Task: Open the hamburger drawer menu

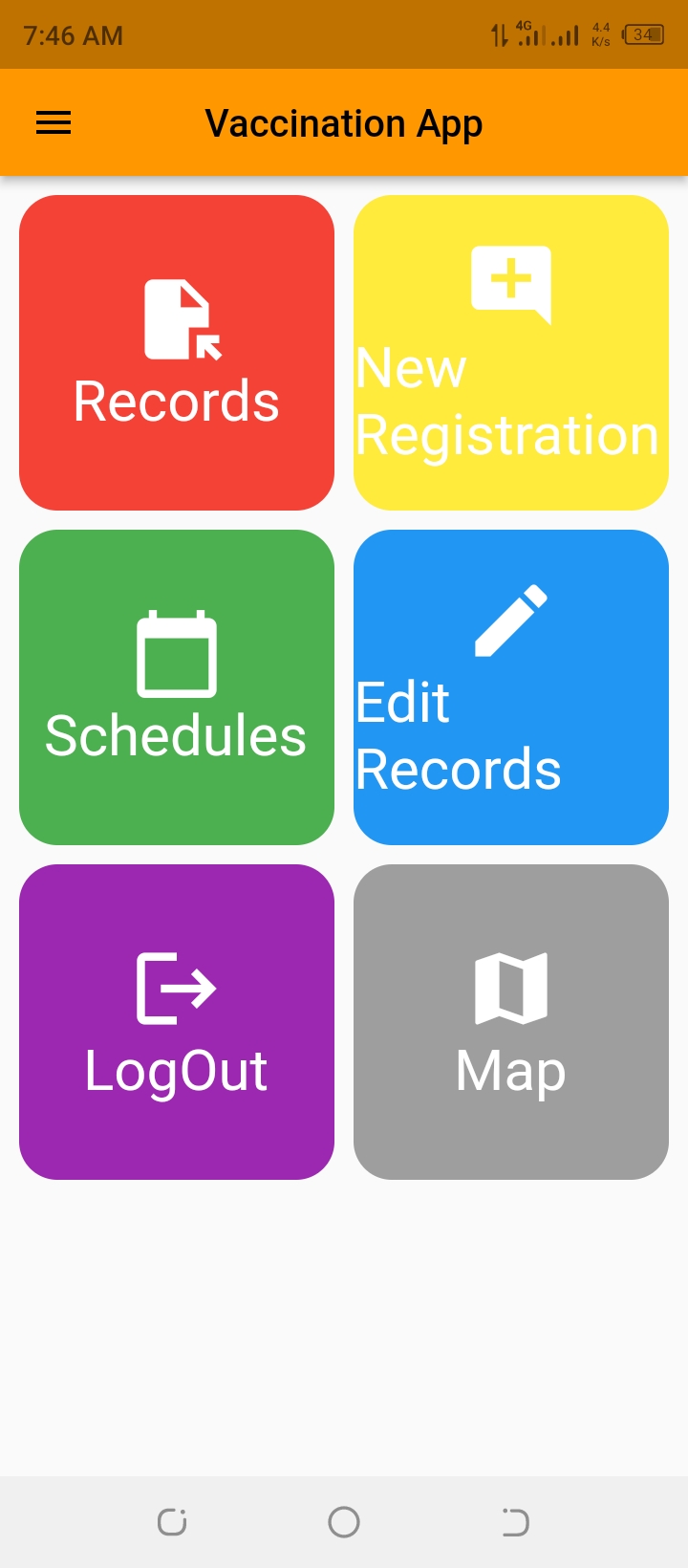Action: pyautogui.click(x=54, y=123)
